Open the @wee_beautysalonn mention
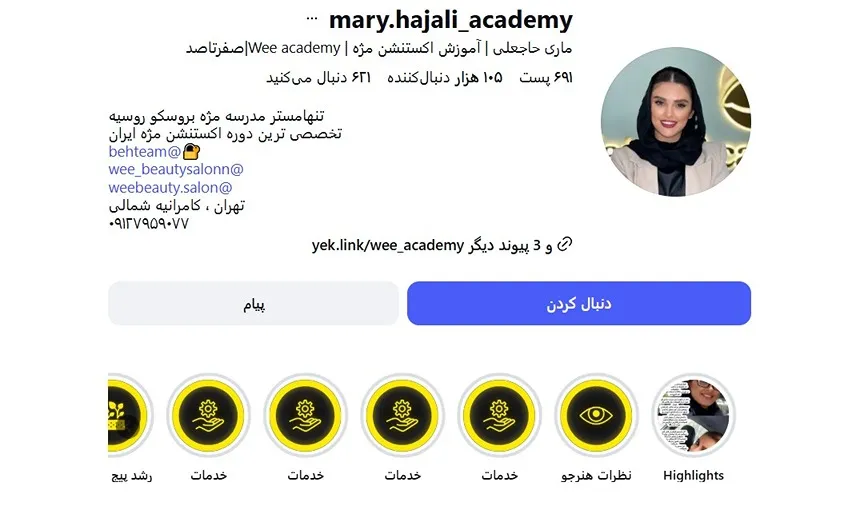The width and height of the screenshot is (844, 506). [176, 169]
